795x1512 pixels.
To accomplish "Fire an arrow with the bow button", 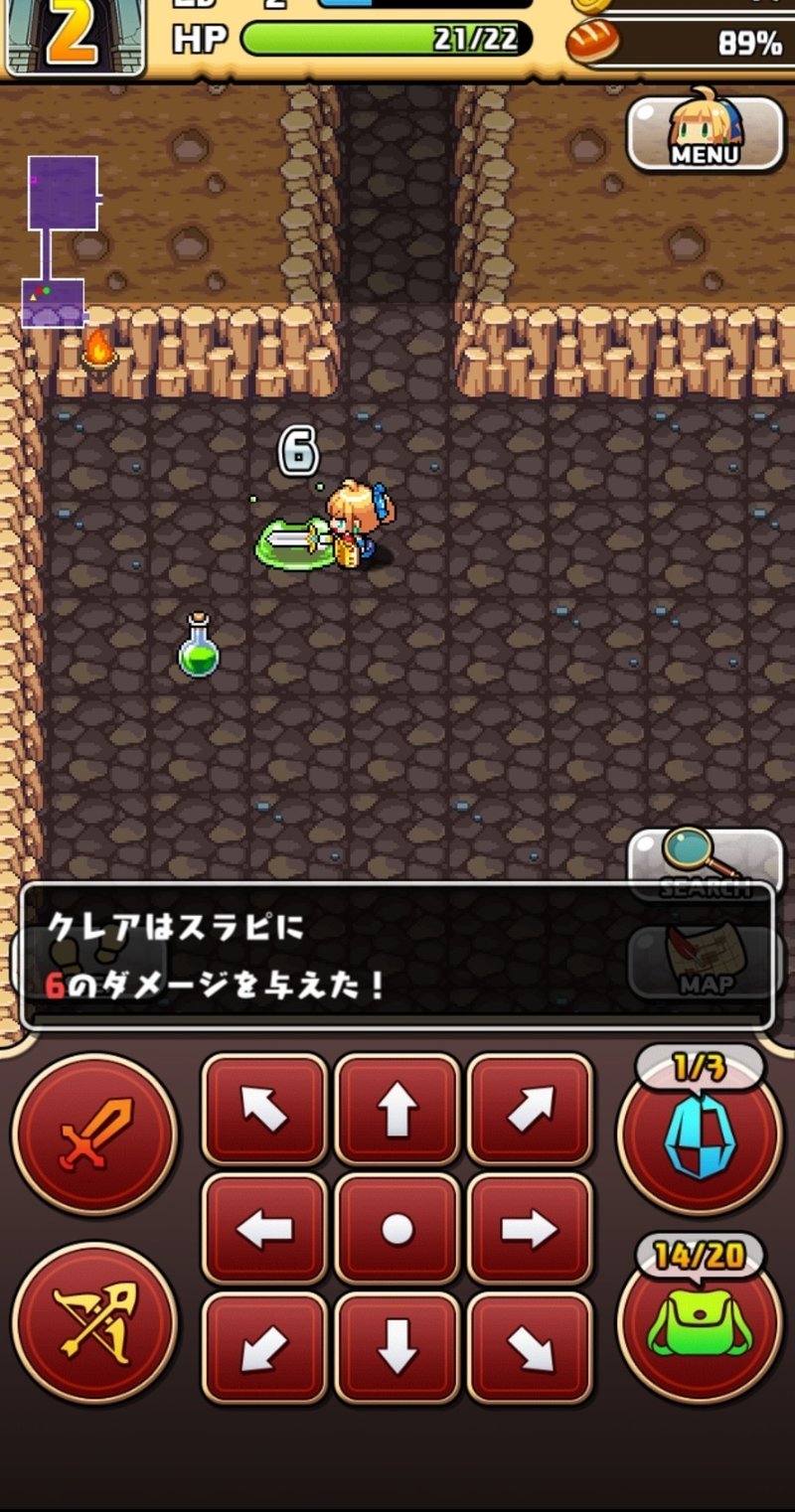I will (94, 1321).
